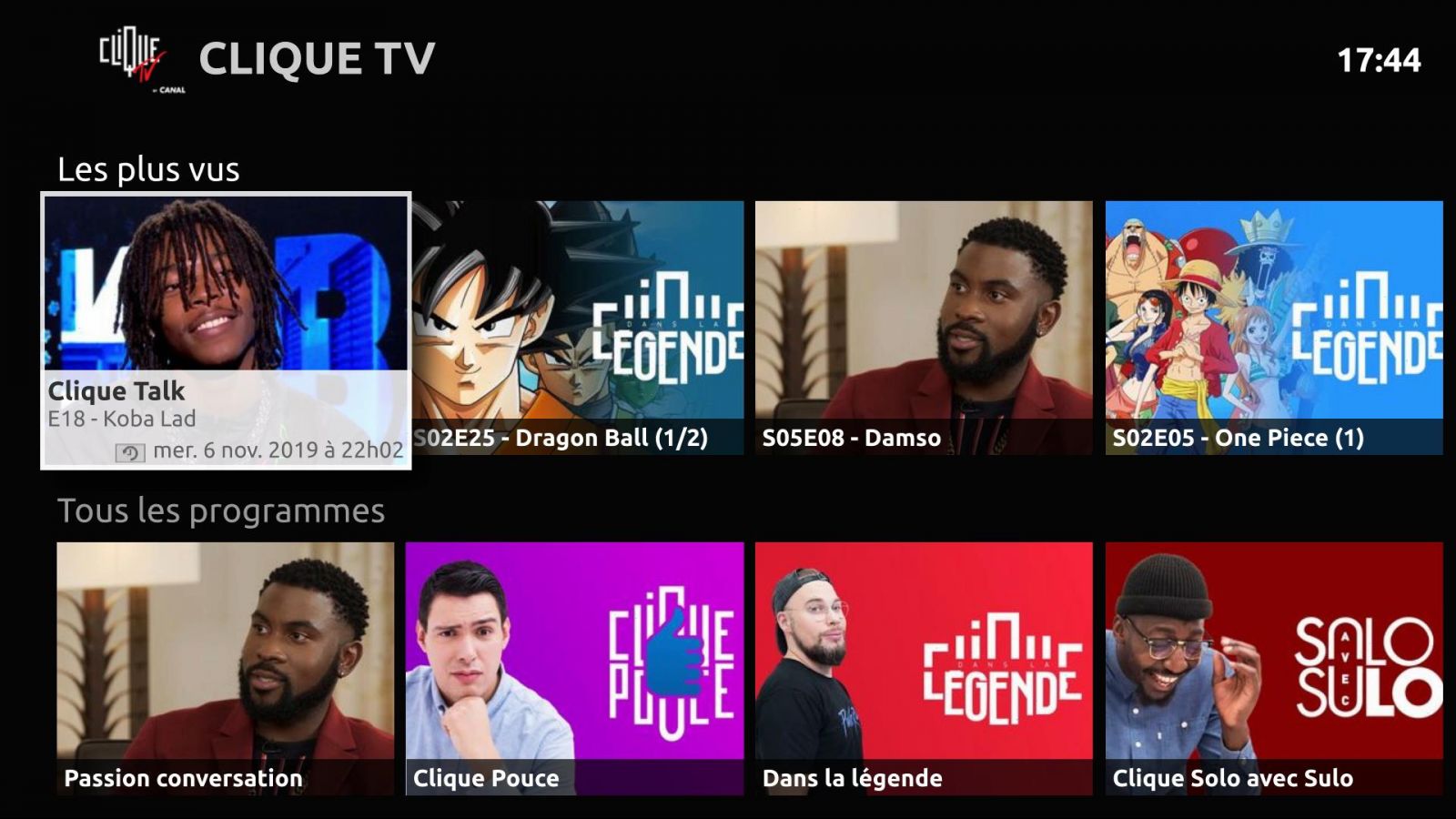1456x819 pixels.
Task: View the Clique Solo avec Sulo programme
Action: (x=1274, y=669)
